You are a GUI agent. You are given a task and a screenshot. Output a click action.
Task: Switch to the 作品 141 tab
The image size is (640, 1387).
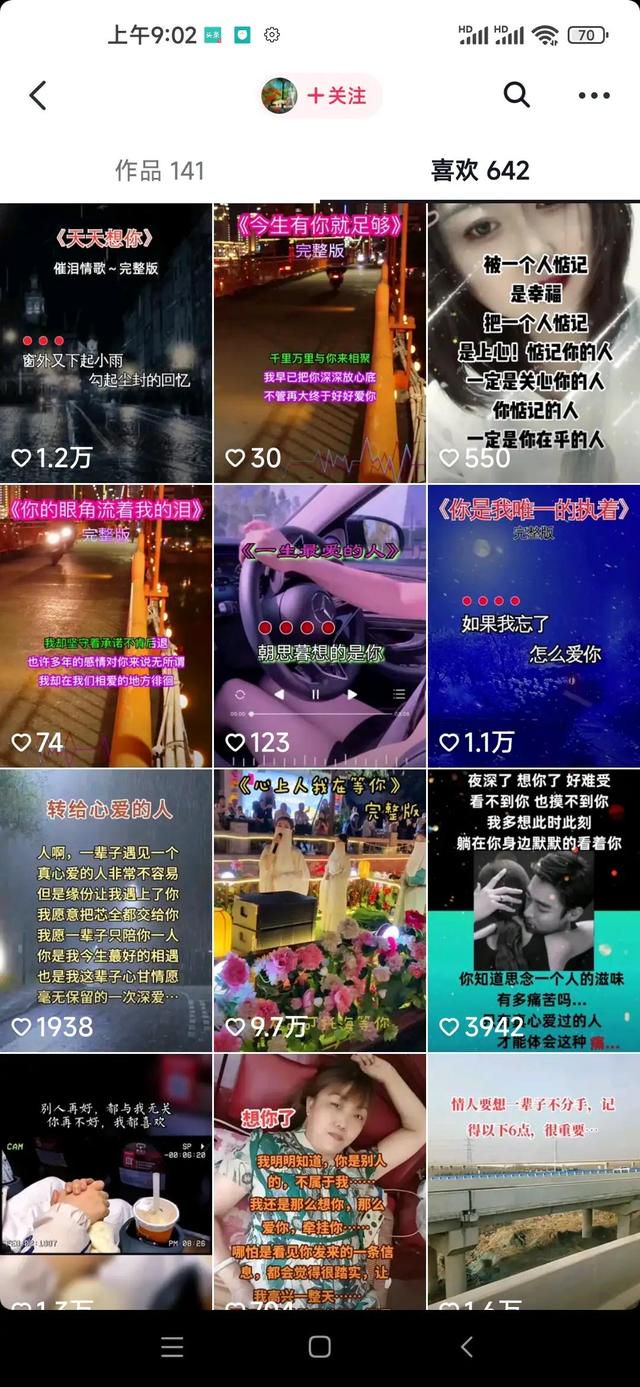pos(160,170)
